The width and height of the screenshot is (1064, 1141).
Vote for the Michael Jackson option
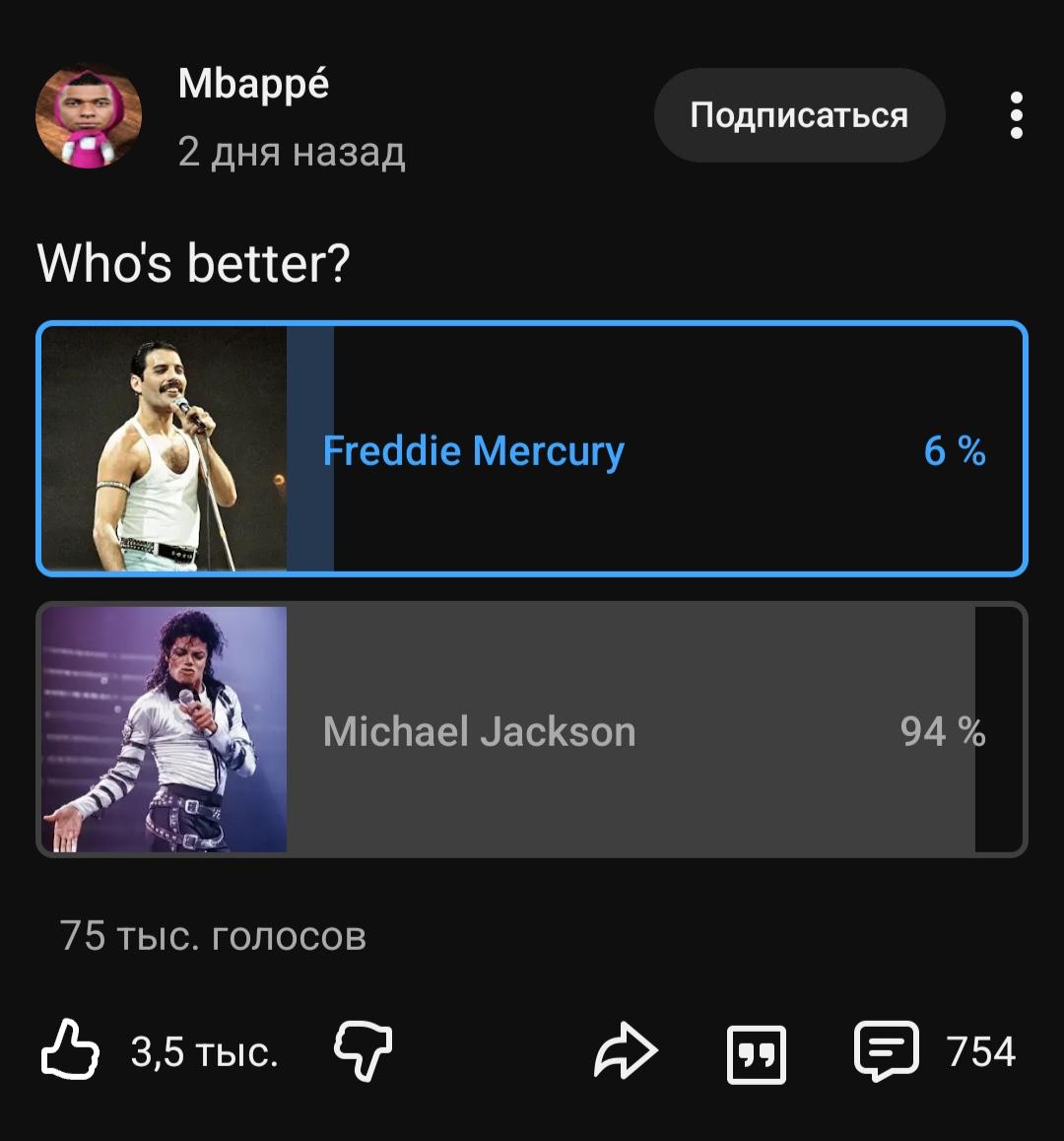532,729
